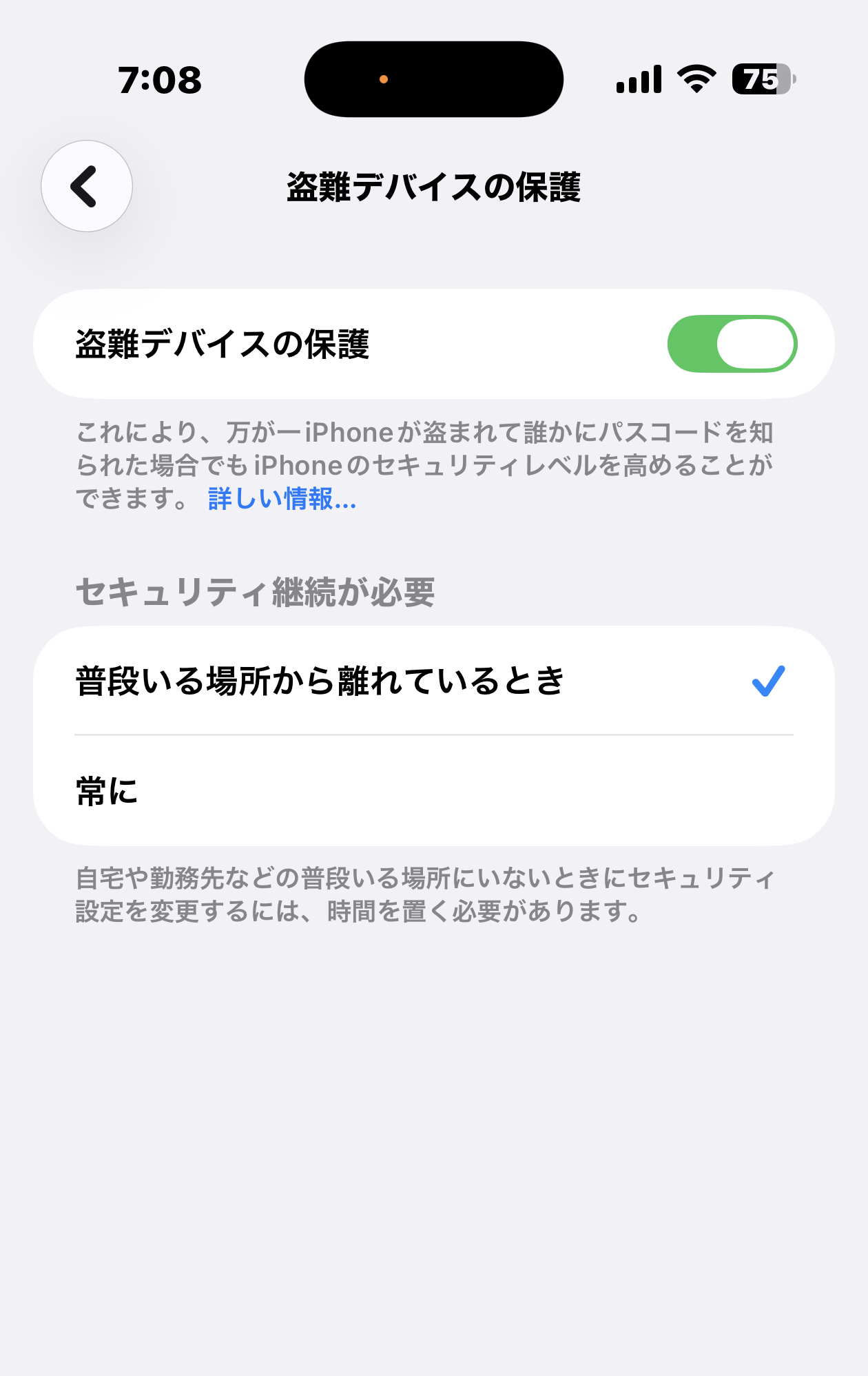This screenshot has height=1376, width=868.
Task: Tap the Wi-Fi status icon
Action: click(696, 79)
